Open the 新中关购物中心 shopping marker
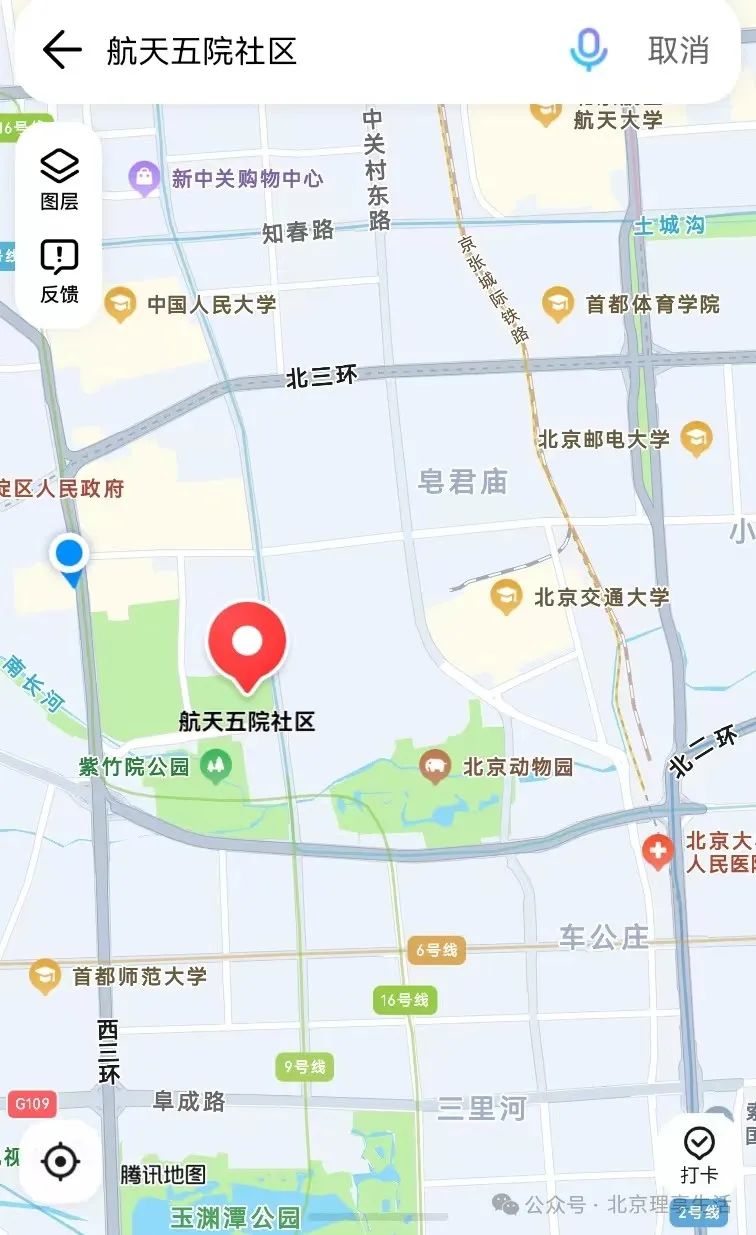The image size is (756, 1235). point(146,179)
